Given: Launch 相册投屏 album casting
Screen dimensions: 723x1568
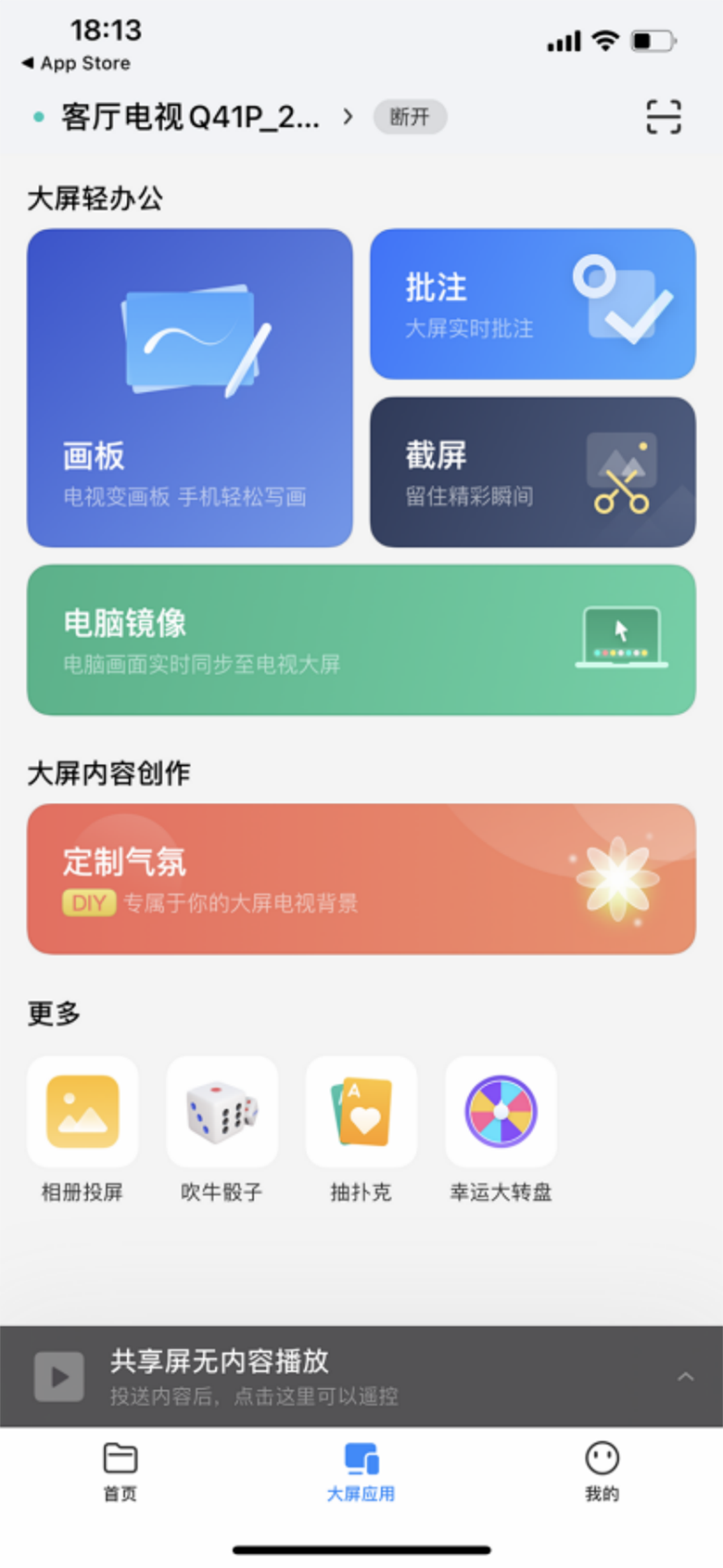Looking at the screenshot, I should coord(82,1129).
